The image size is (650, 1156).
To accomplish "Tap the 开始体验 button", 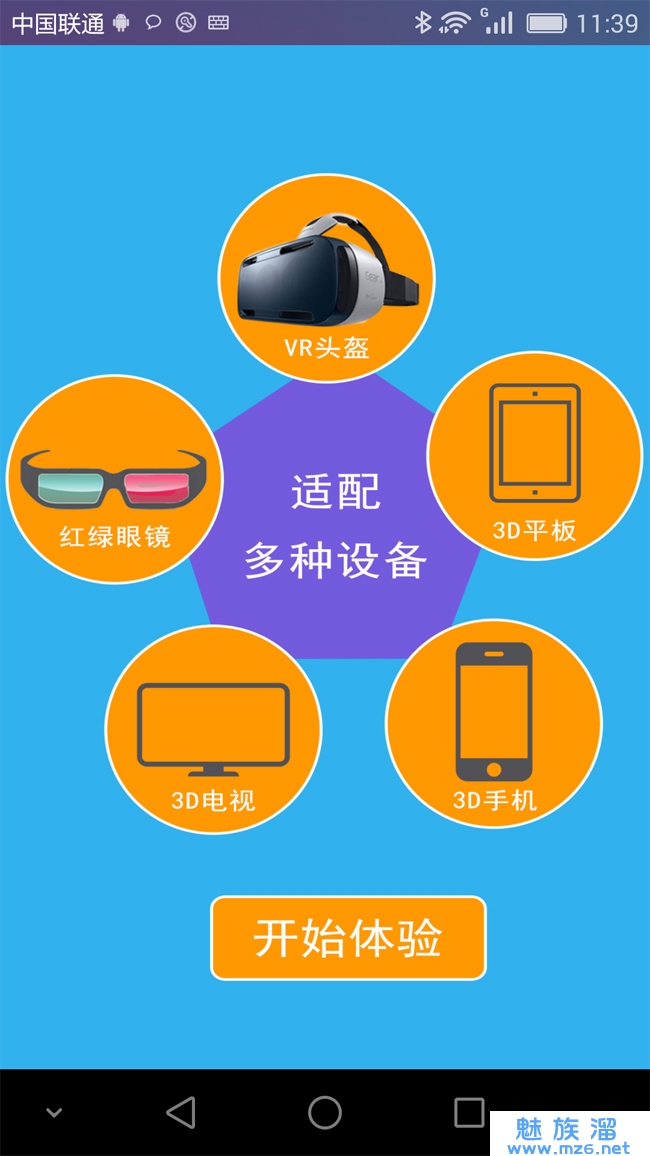I will pyautogui.click(x=348, y=938).
